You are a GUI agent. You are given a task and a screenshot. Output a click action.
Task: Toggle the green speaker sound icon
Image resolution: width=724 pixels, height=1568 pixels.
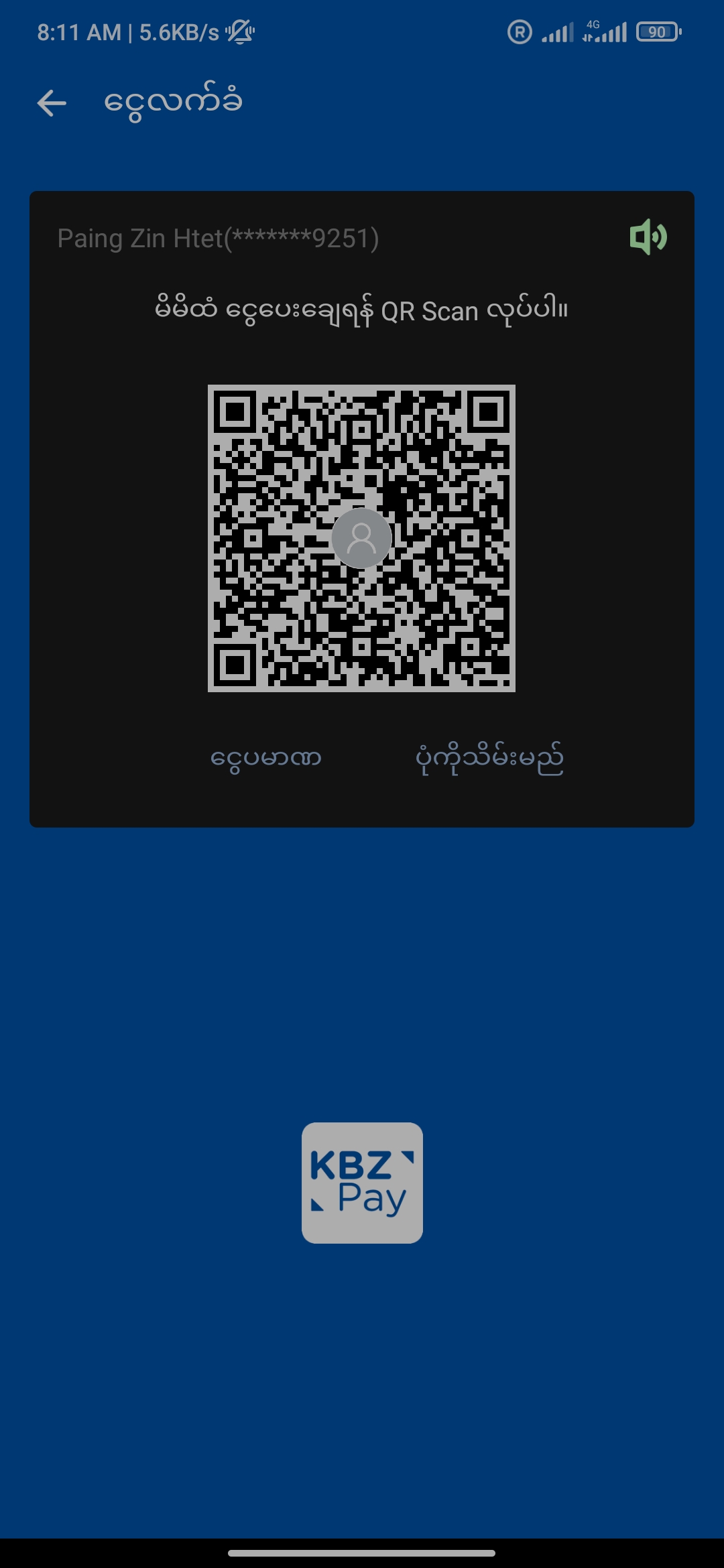tap(648, 237)
